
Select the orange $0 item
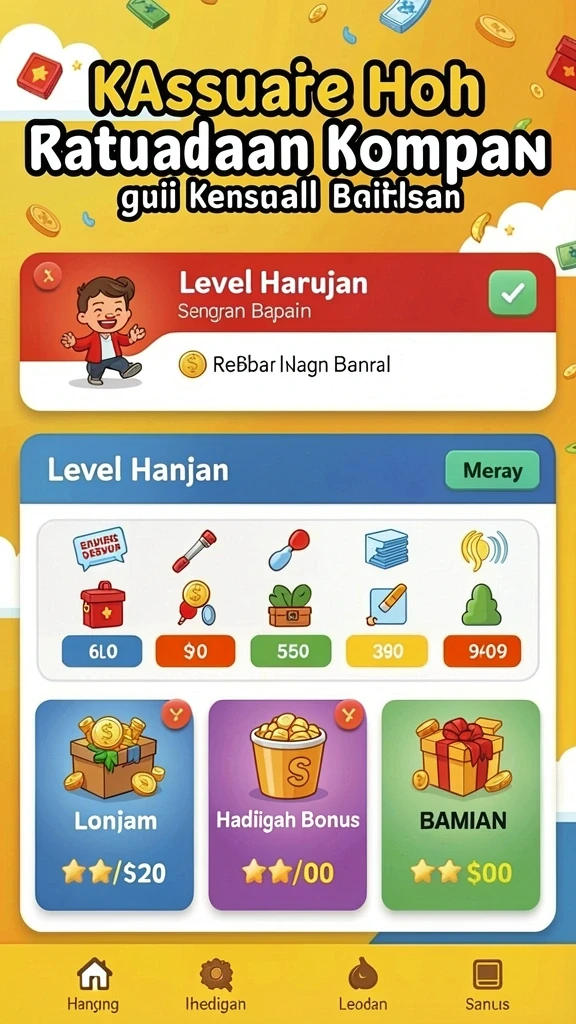click(x=195, y=651)
